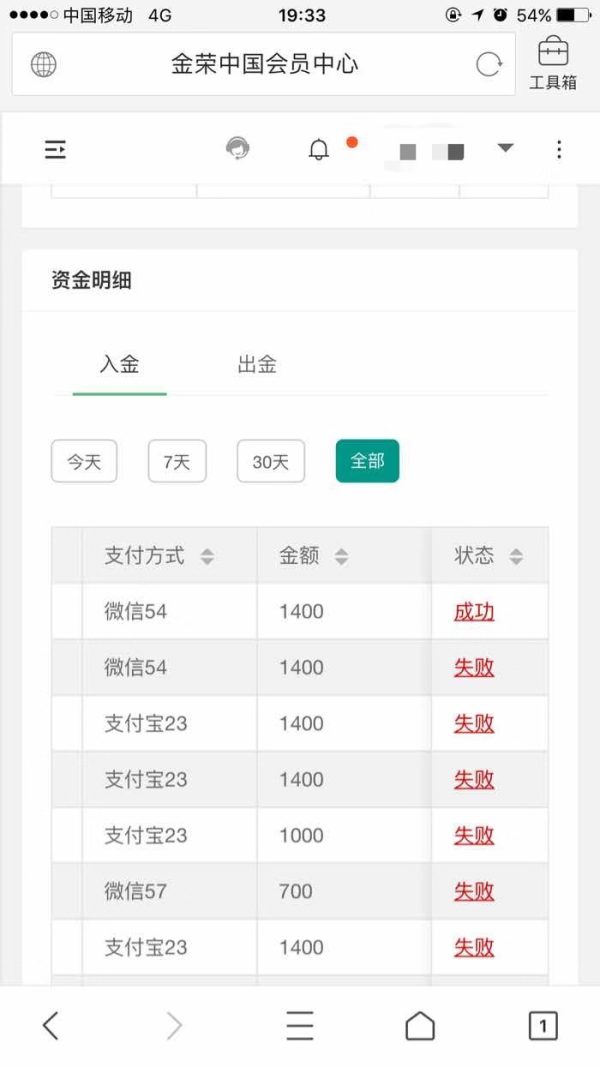This screenshot has height=1067, width=600.
Task: Go to the browser home page
Action: point(420,1025)
